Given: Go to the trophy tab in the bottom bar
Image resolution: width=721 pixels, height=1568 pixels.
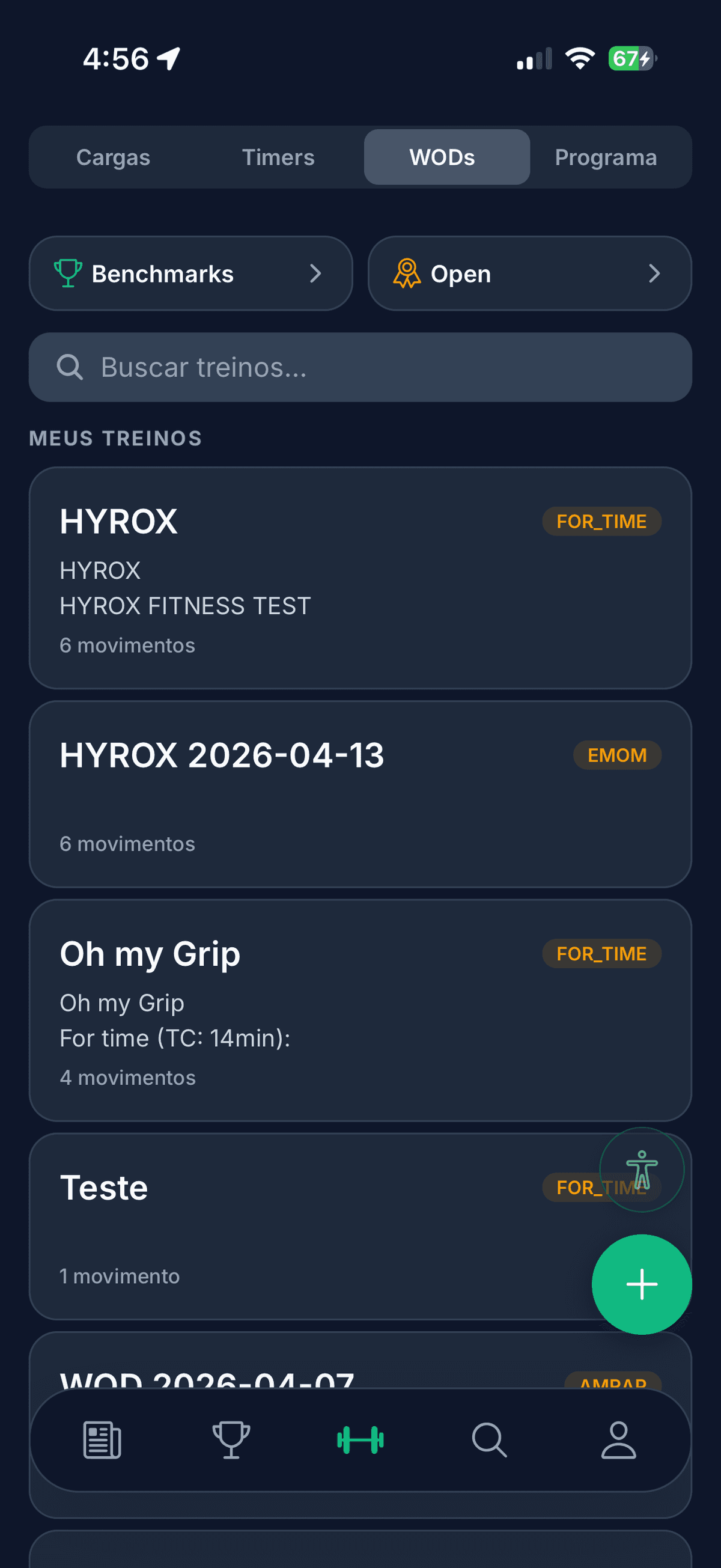Looking at the screenshot, I should pyautogui.click(x=231, y=1440).
